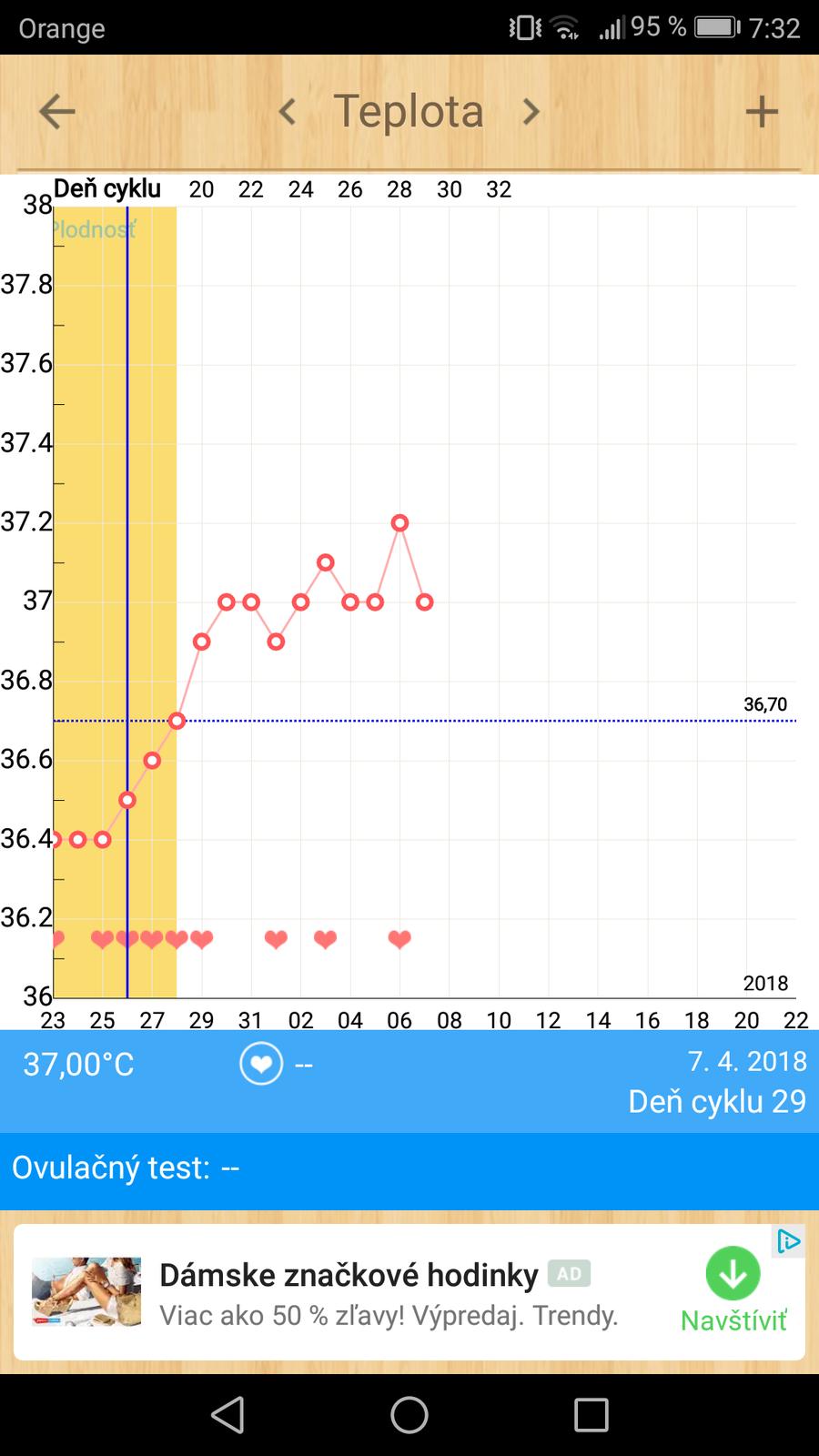The width and height of the screenshot is (819, 1456).
Task: Tap the green Navštíviť button
Action: pos(733,1290)
